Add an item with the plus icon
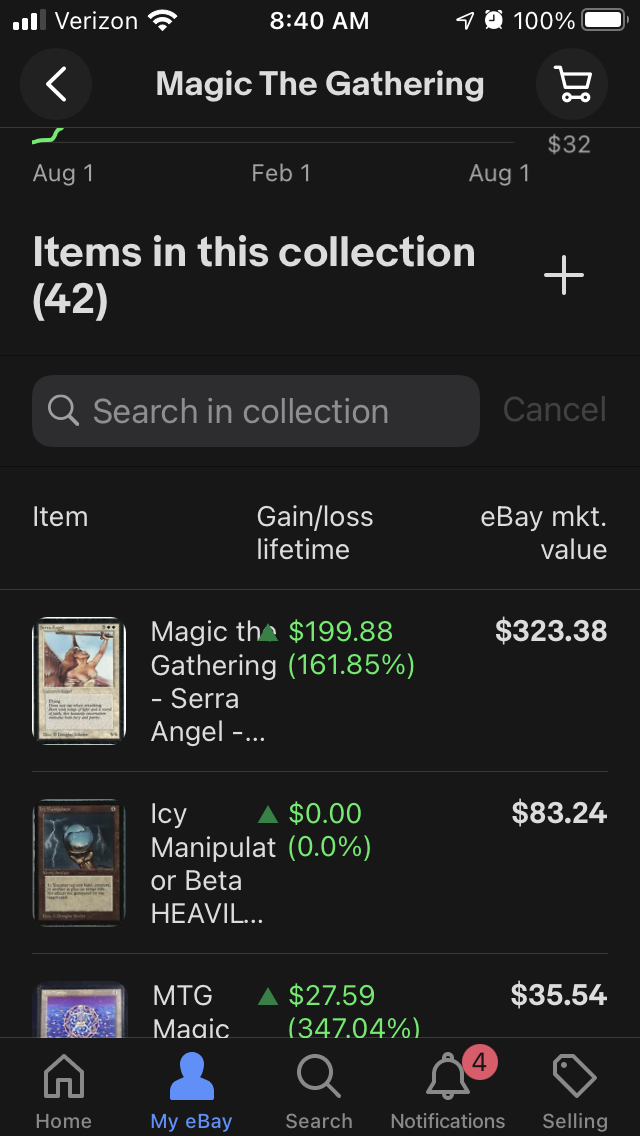Screen dimensions: 640x1136 tap(564, 275)
